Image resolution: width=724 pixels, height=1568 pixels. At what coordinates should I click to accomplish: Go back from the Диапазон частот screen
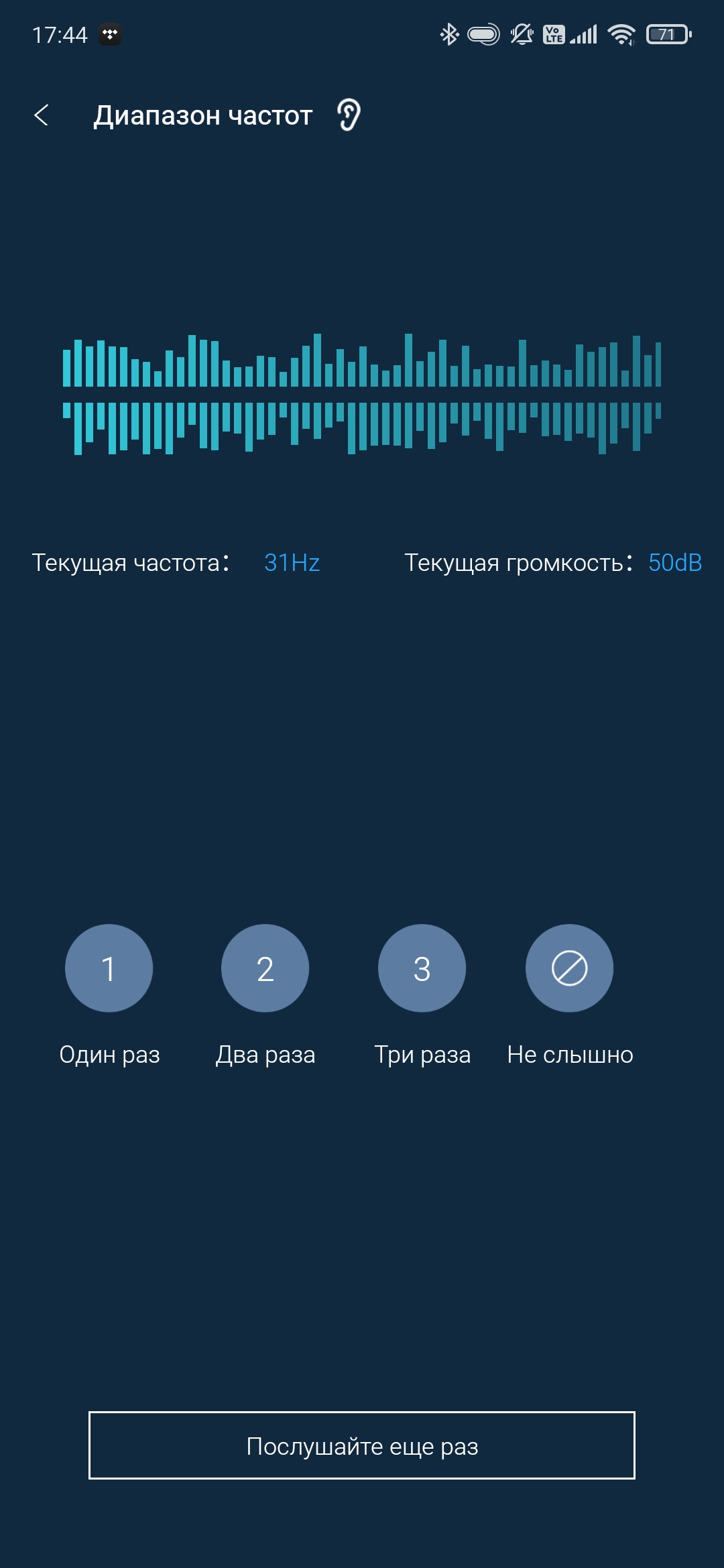[x=42, y=115]
